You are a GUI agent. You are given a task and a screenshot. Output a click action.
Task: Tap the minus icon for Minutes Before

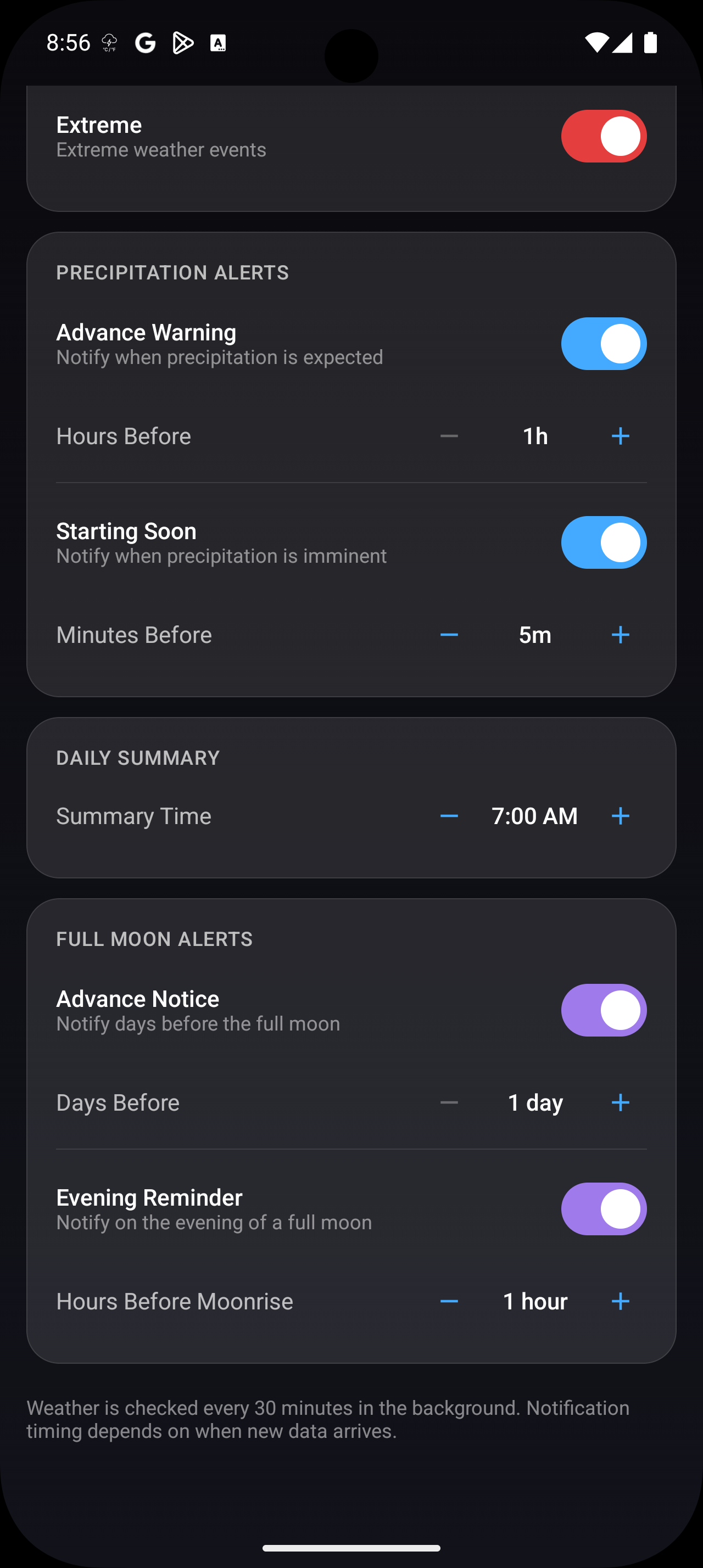tap(449, 634)
